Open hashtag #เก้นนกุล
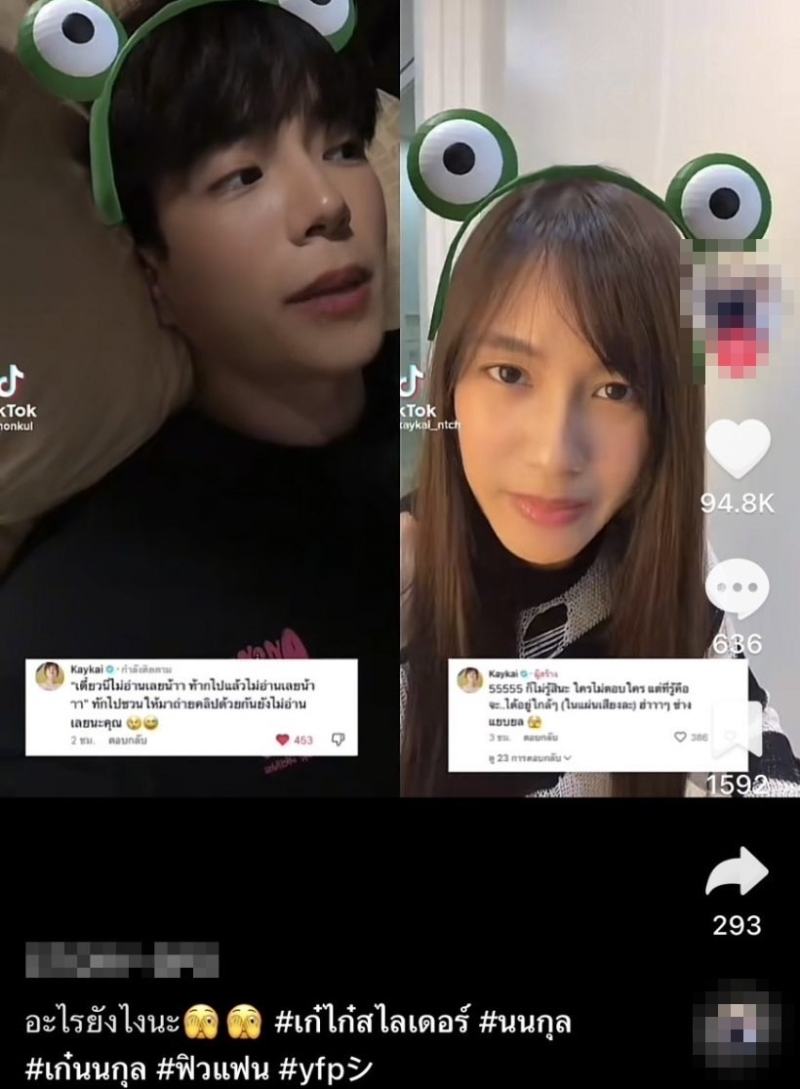800x1089 pixels. point(85,1066)
